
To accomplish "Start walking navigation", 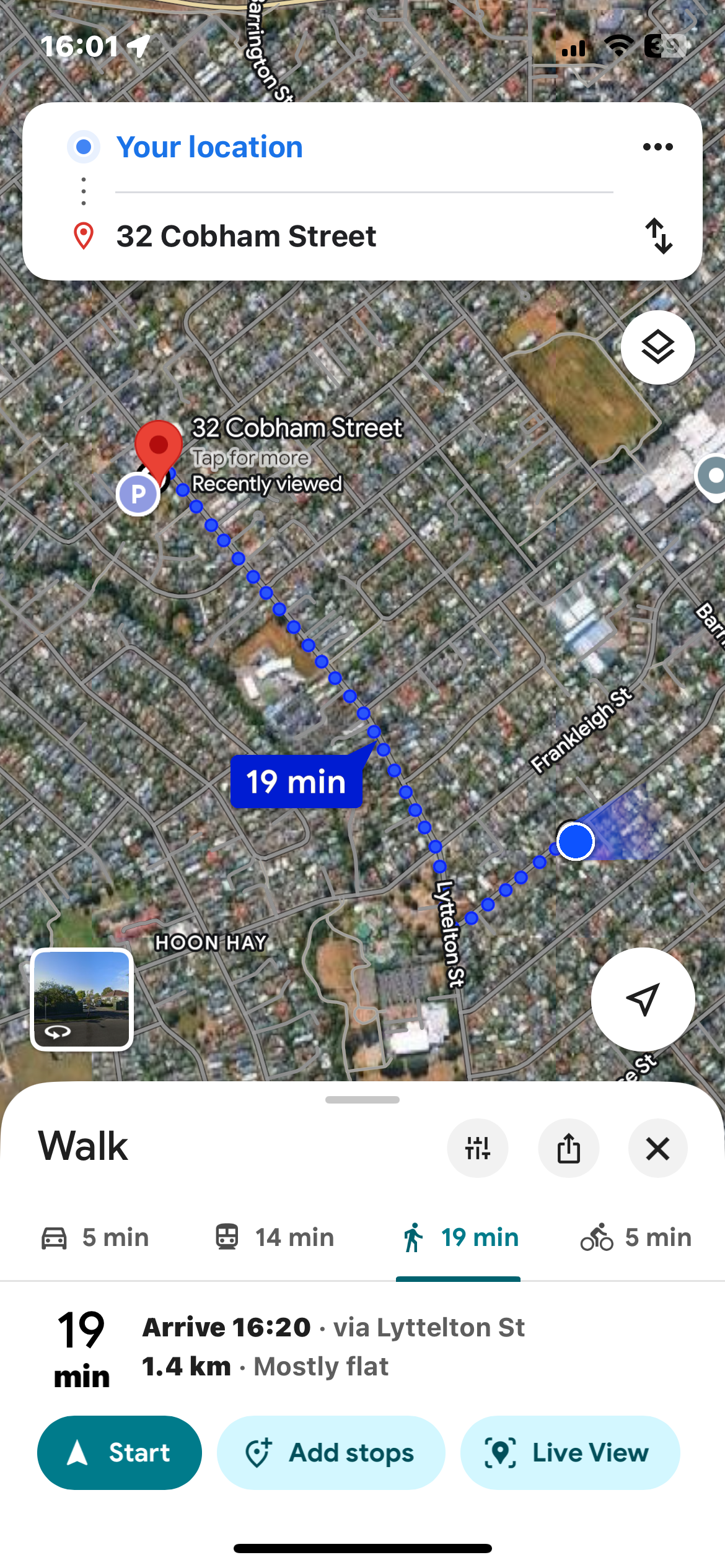I will 120,1452.
